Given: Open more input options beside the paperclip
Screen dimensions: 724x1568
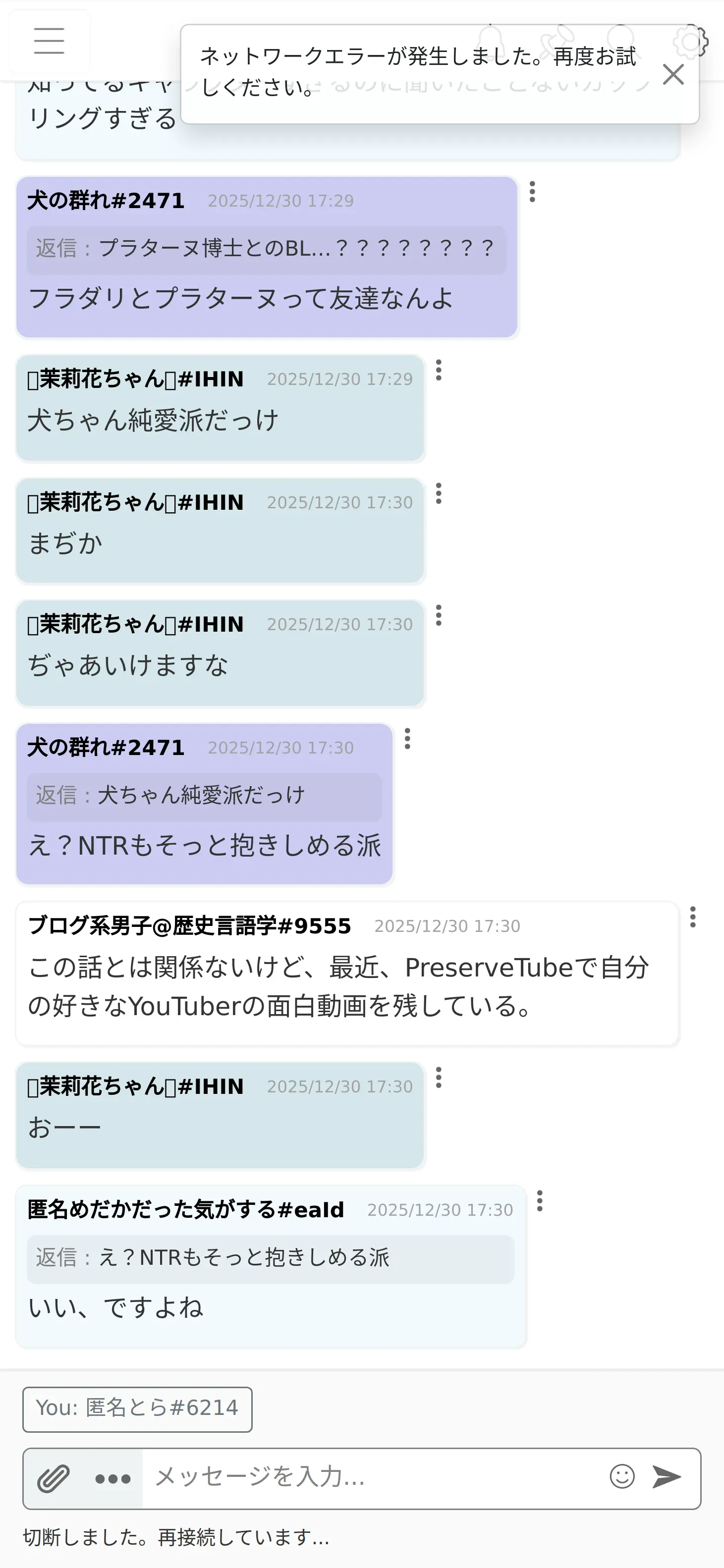Looking at the screenshot, I should [112, 1478].
